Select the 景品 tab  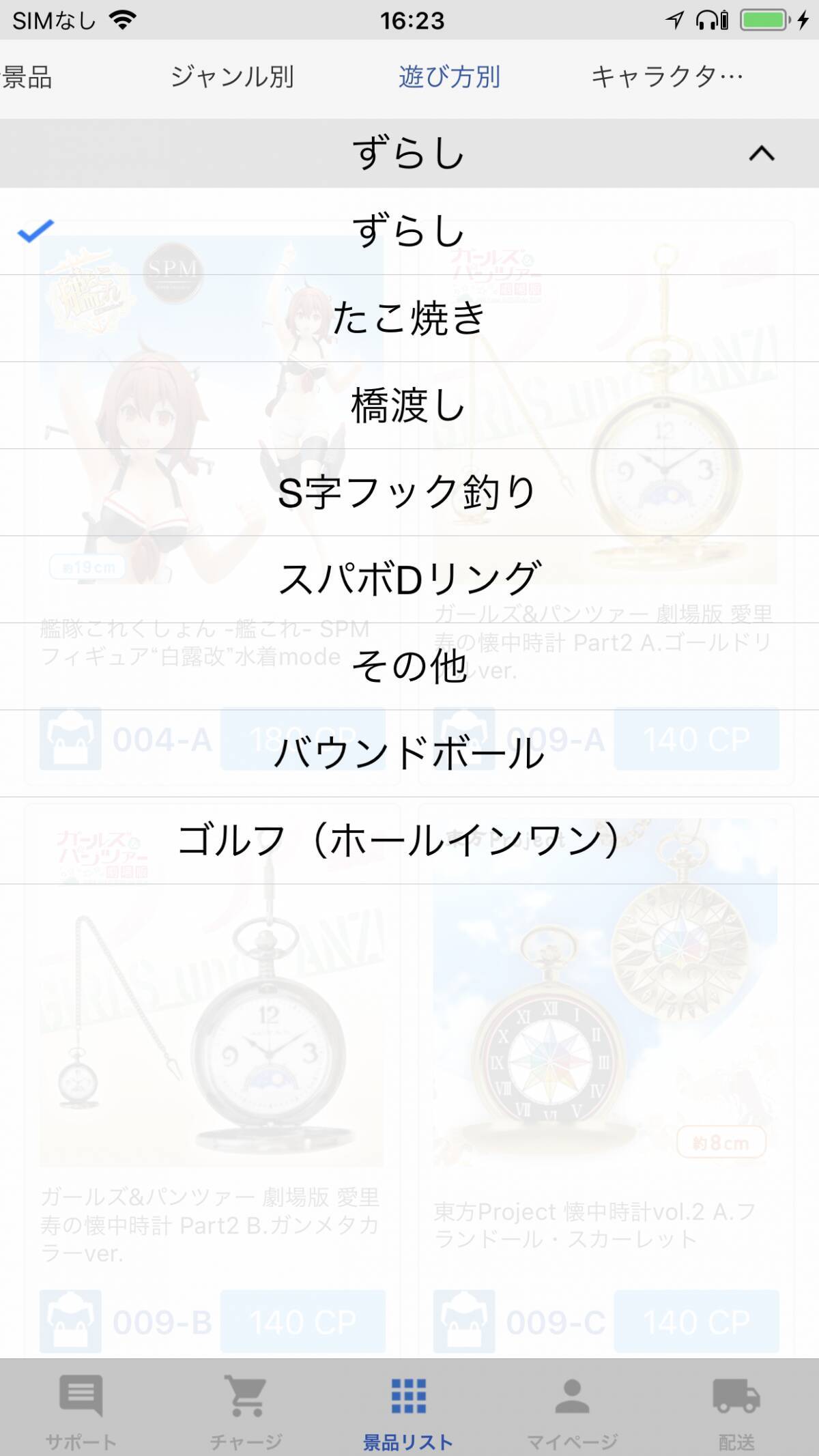coord(27,76)
